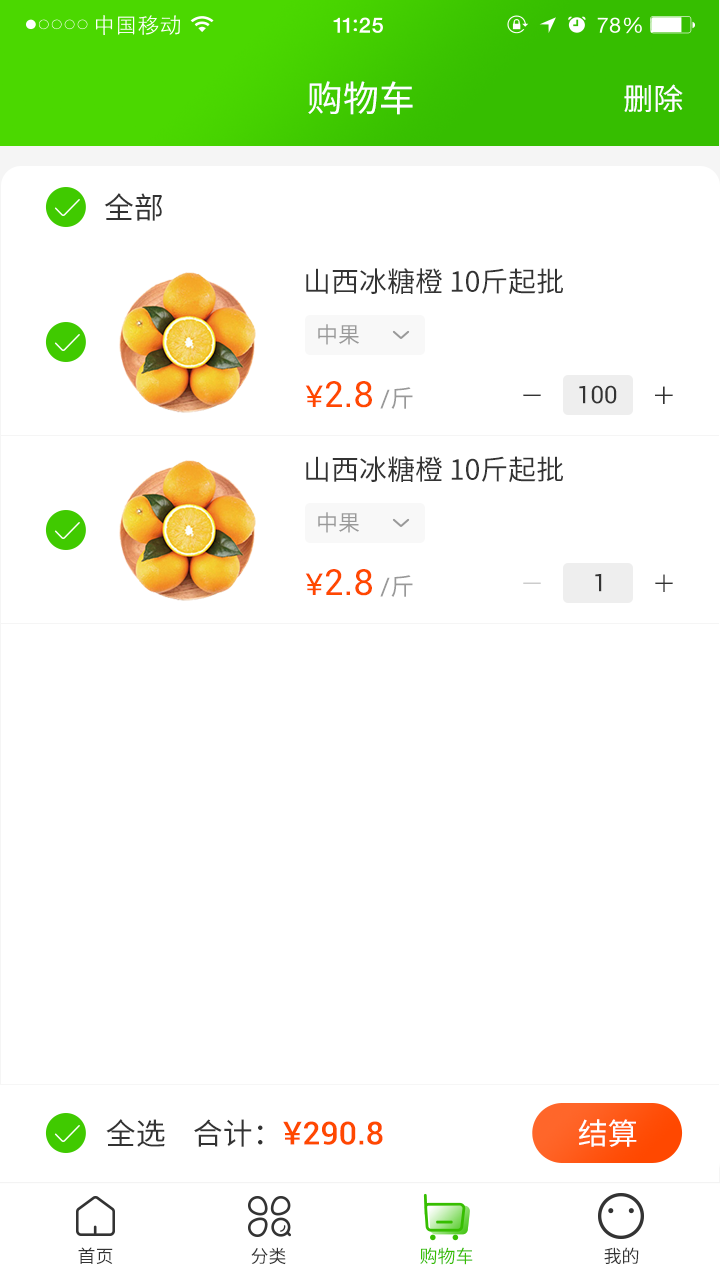Viewport: 720px width, 1280px height.
Task: Deselect the item with quantity 100
Action: (66, 342)
